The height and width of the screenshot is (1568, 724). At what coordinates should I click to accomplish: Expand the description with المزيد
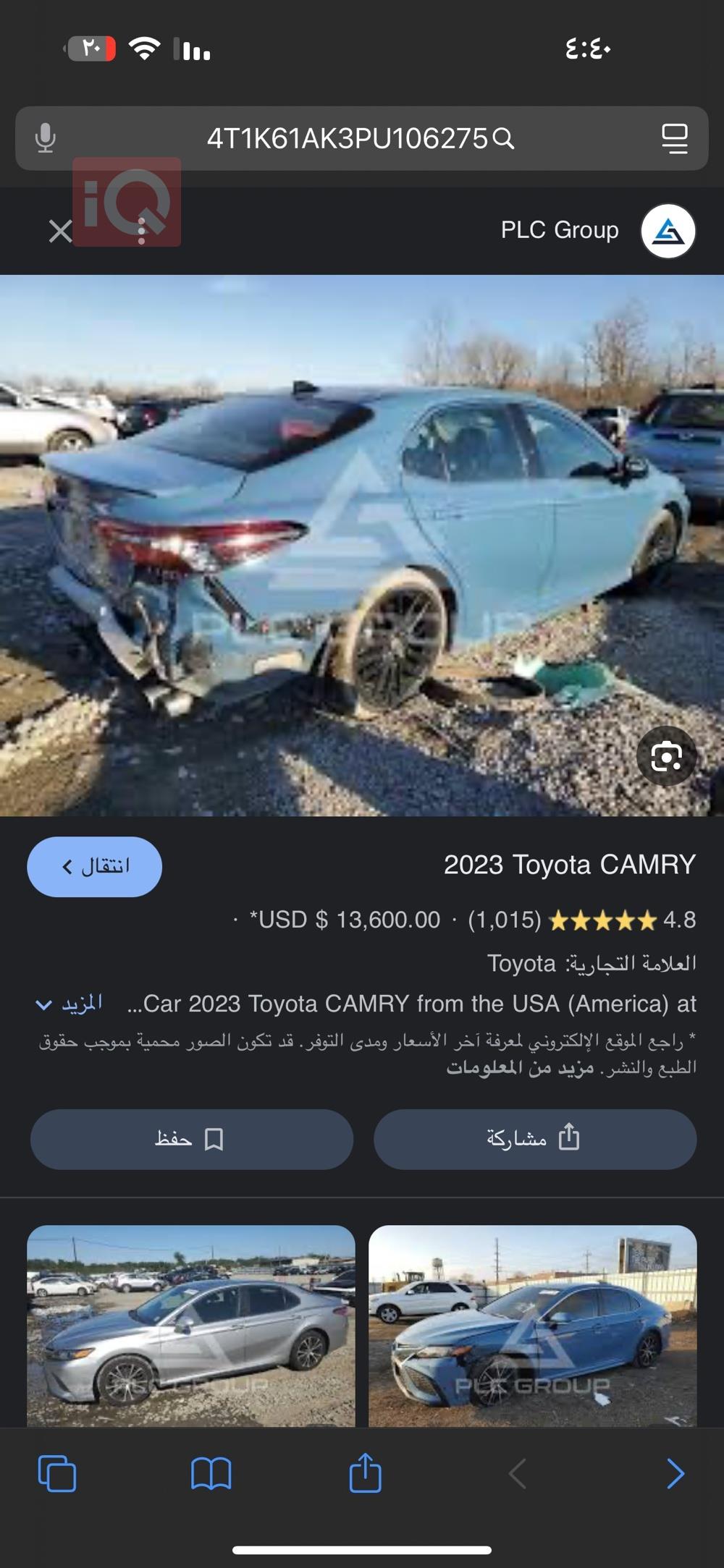70,1004
